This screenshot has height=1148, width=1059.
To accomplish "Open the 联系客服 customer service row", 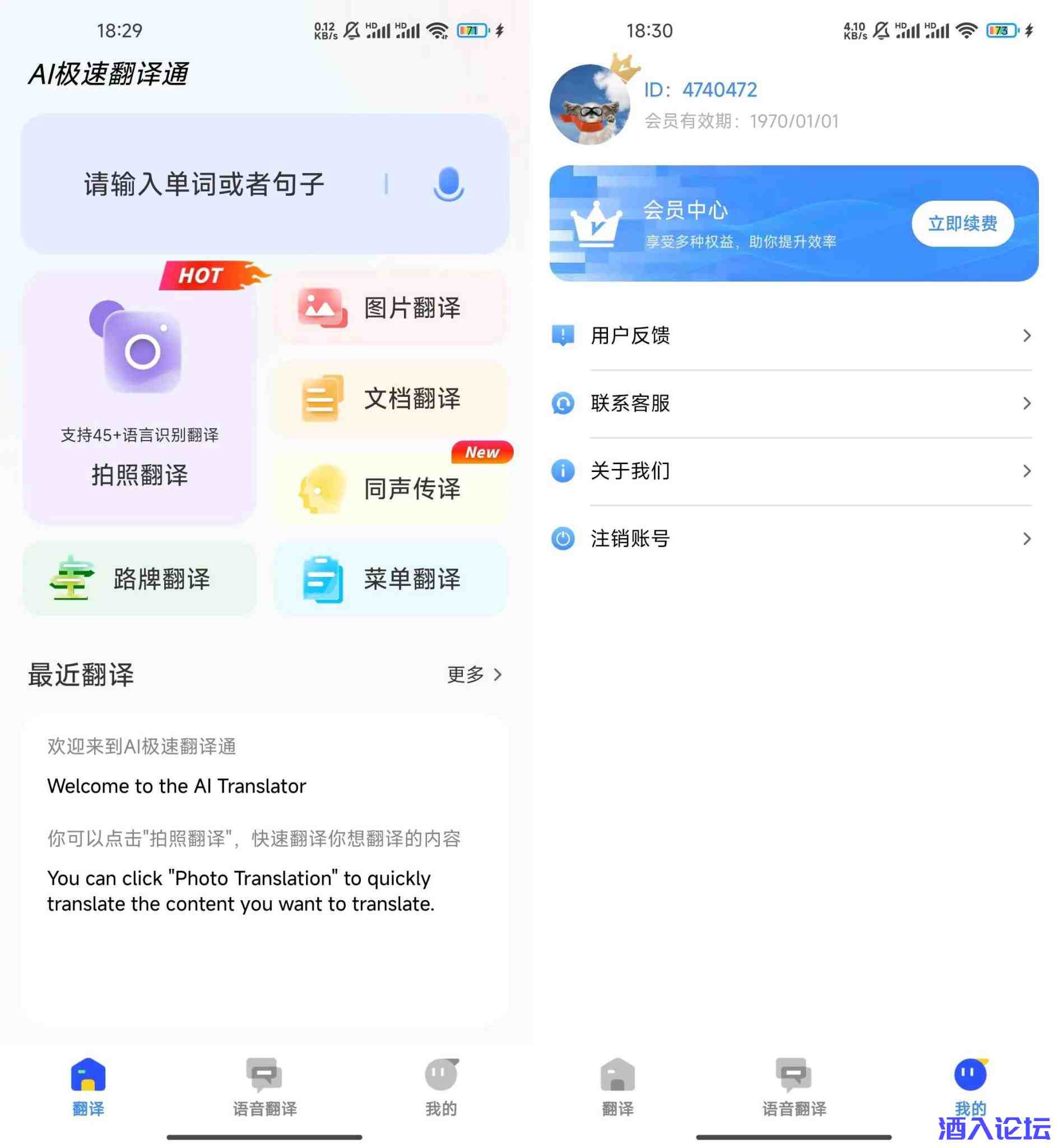I will [x=791, y=403].
